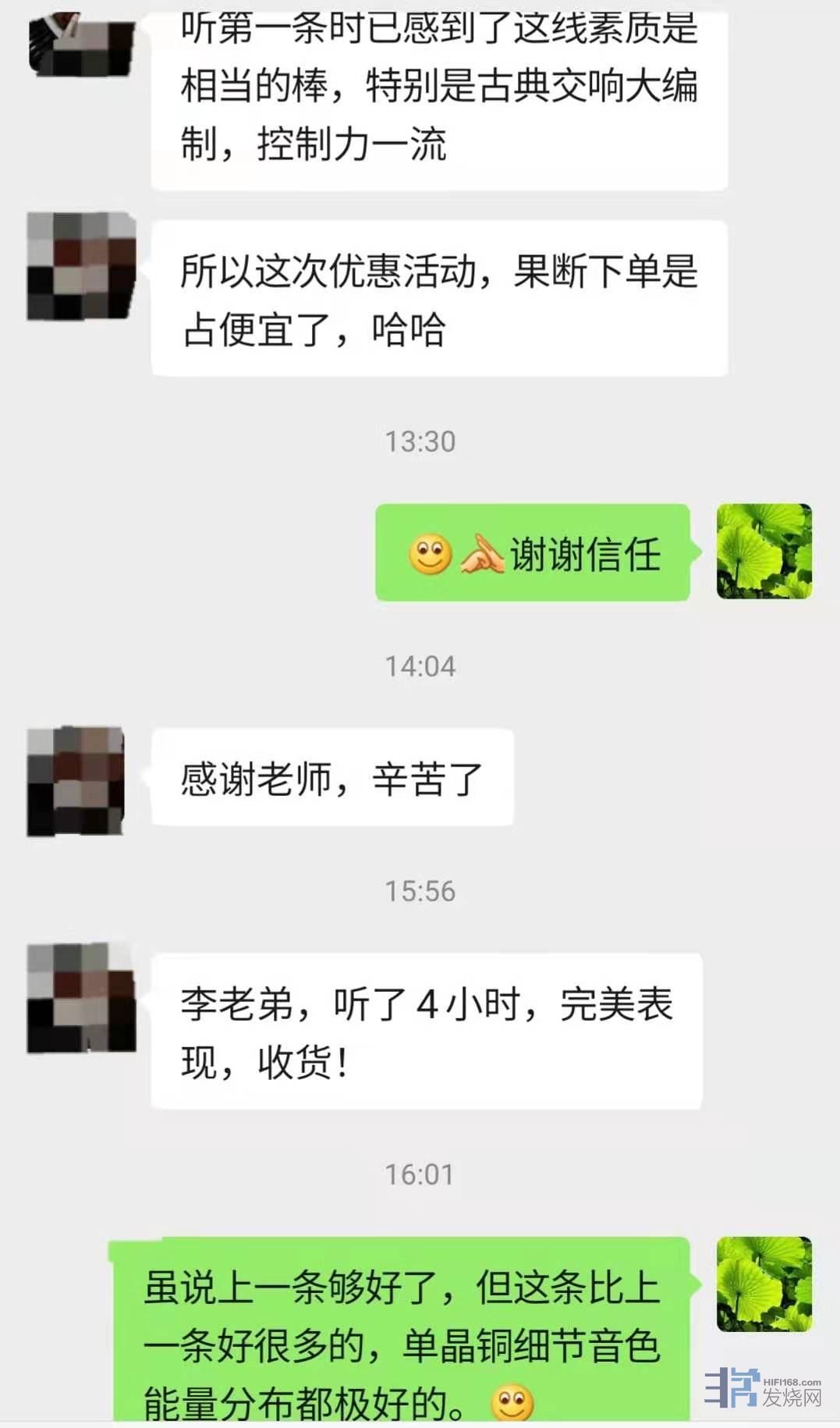The height and width of the screenshot is (1428, 840).
Task: Open profile of sender of "感谢老师，辛苦了"
Action: [76, 781]
